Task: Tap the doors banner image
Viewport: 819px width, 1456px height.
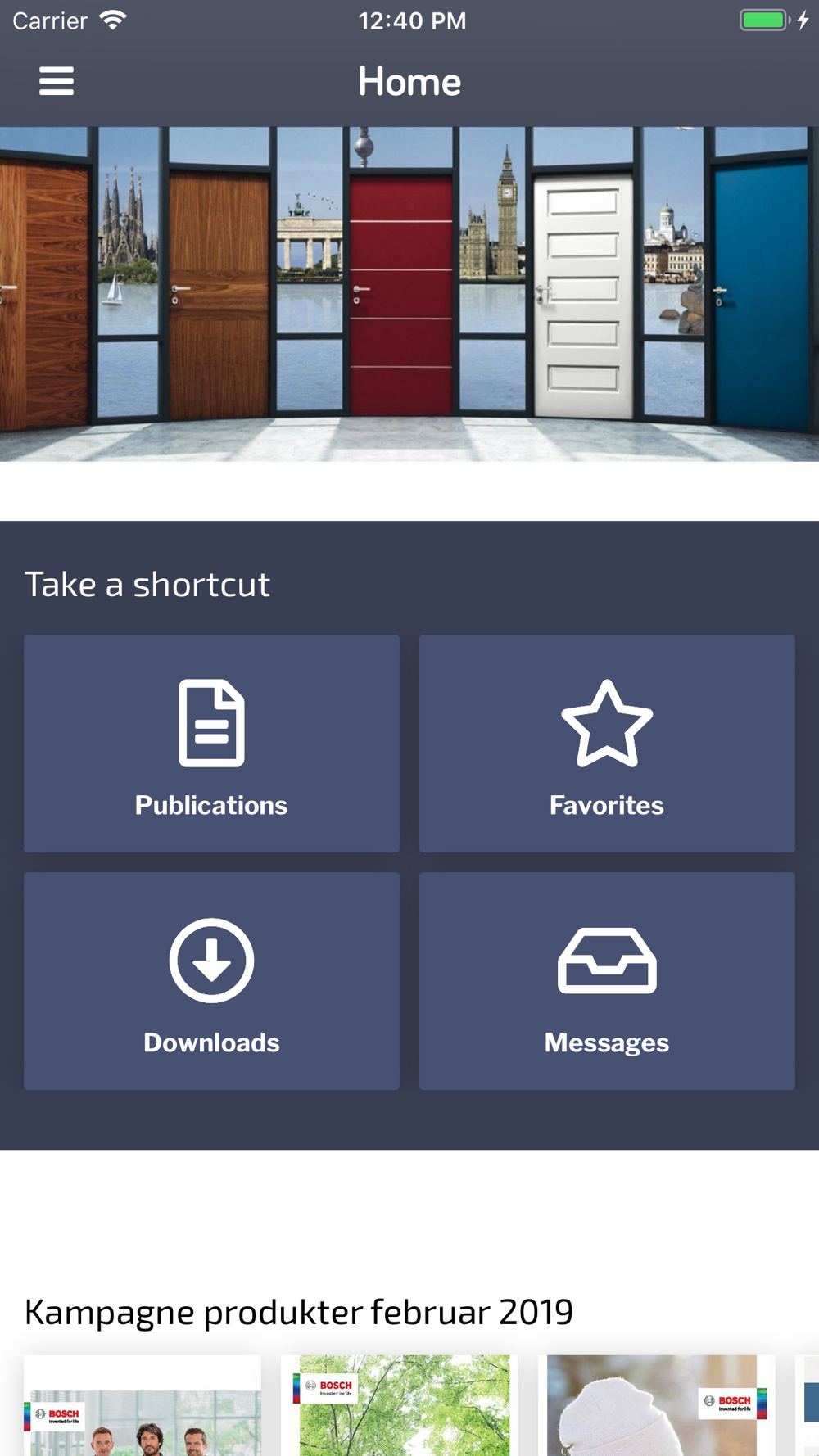Action: pyautogui.click(x=409, y=294)
